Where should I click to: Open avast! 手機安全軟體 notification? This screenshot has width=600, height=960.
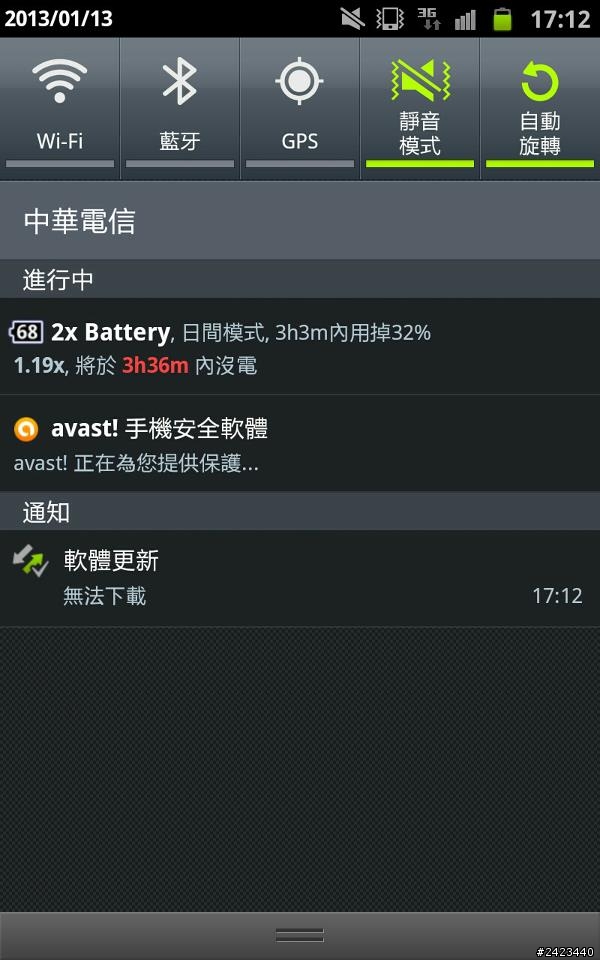click(x=300, y=444)
